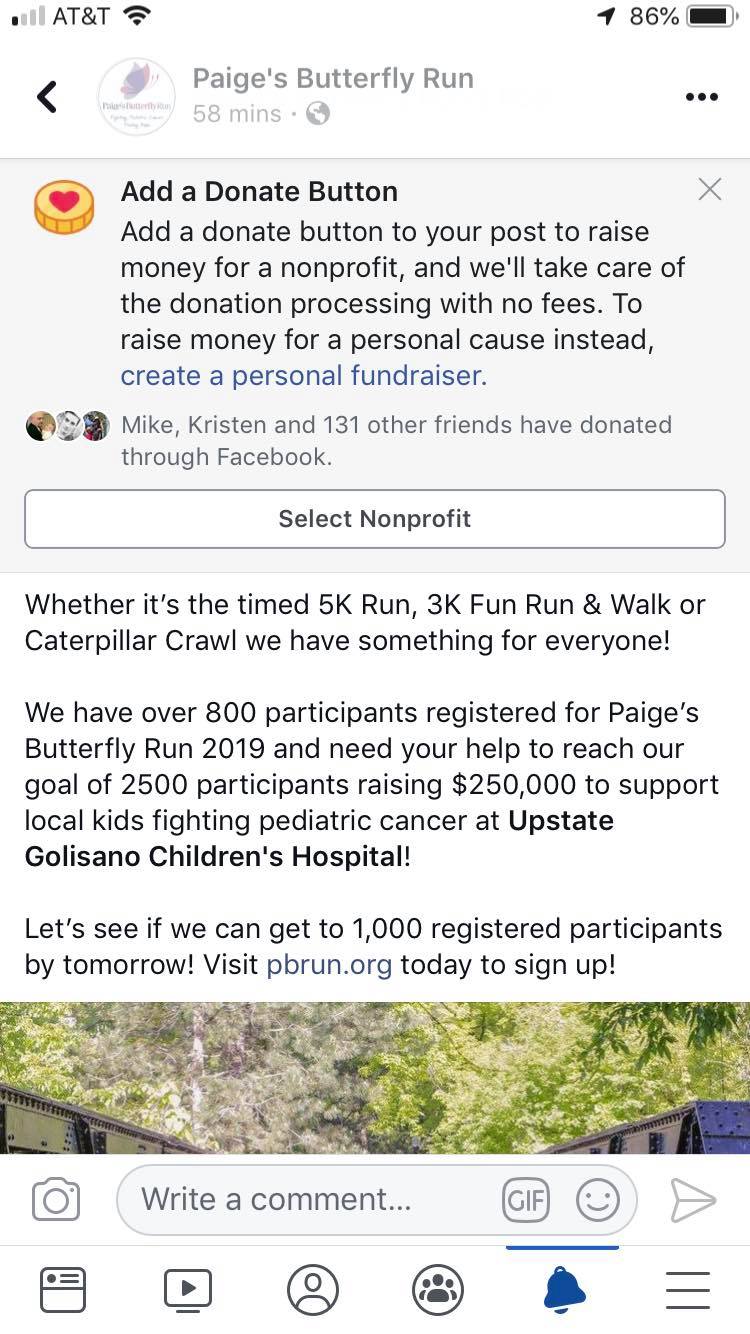The height and width of the screenshot is (1334, 750).
Task: Switch to the Groups tab
Action: (x=438, y=1289)
